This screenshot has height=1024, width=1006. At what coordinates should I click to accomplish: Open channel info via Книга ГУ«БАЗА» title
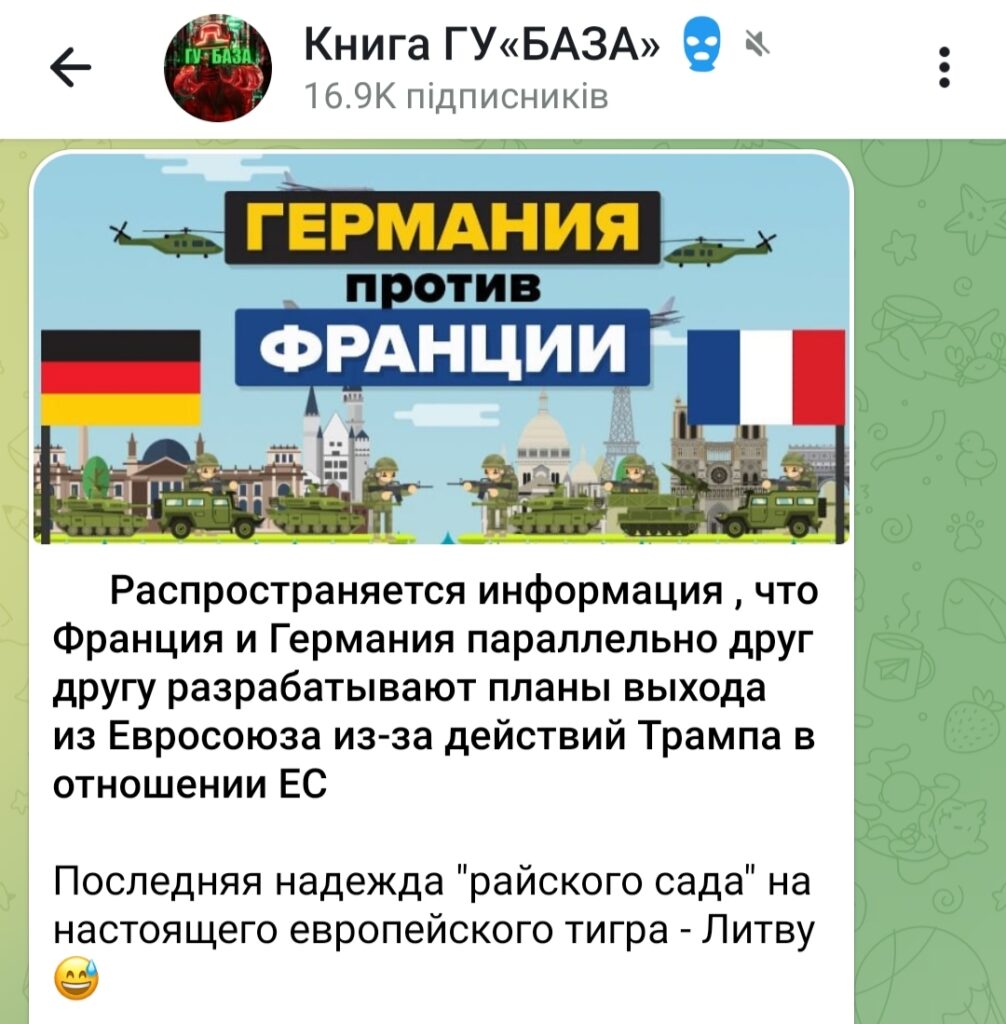[480, 46]
